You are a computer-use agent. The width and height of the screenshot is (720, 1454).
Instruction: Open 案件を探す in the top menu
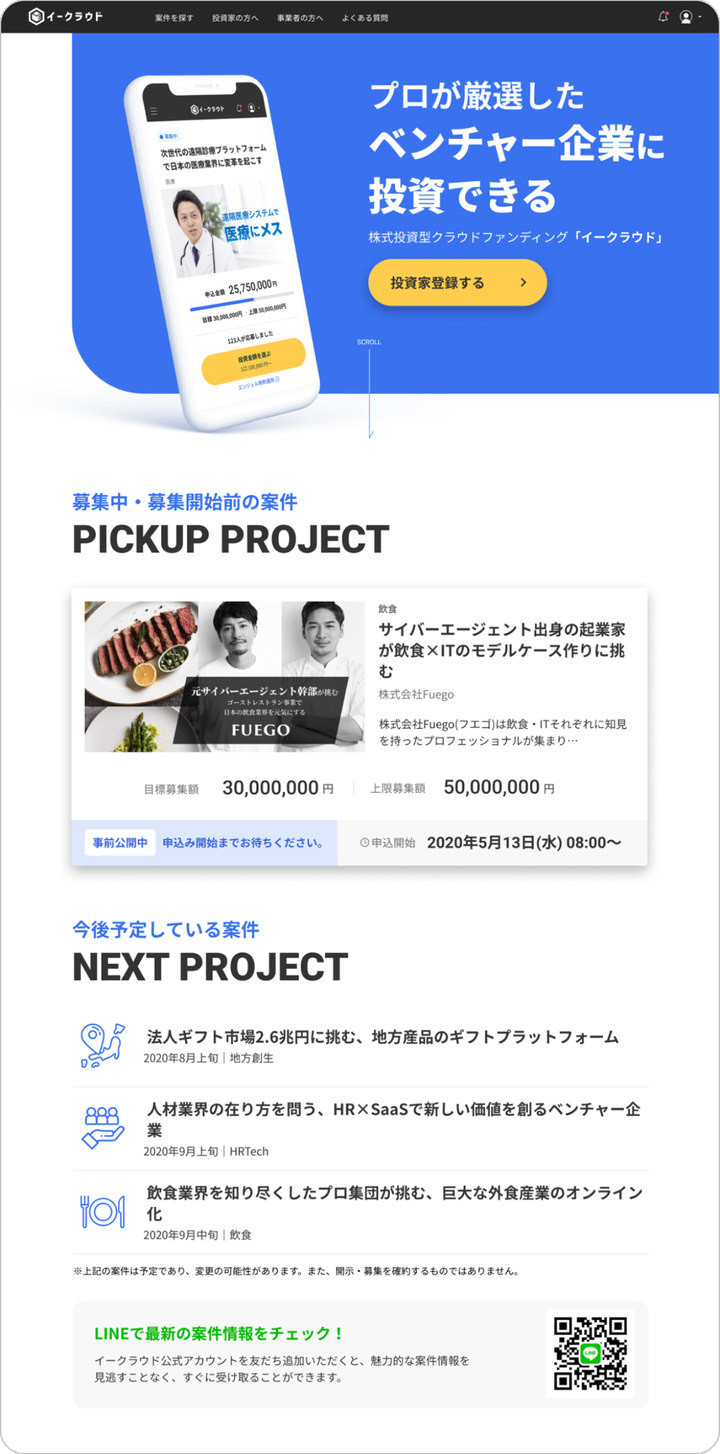tap(174, 18)
